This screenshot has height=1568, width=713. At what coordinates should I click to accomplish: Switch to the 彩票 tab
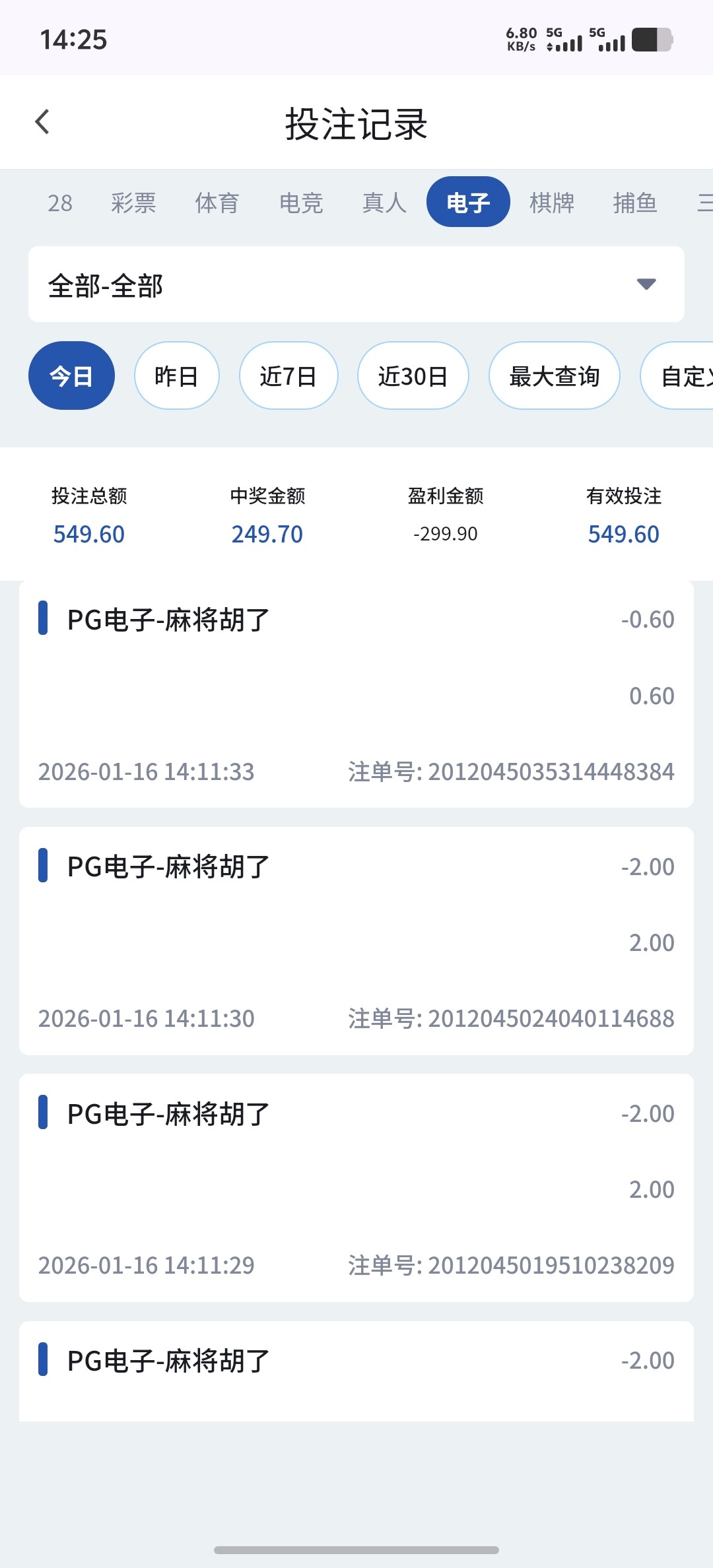point(133,203)
